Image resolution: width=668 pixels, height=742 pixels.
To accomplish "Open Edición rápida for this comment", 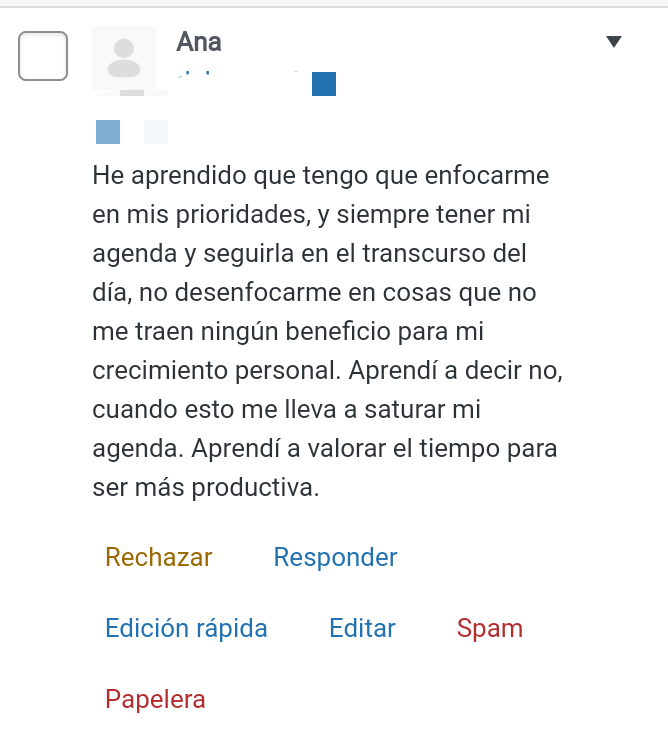I will point(186,628).
